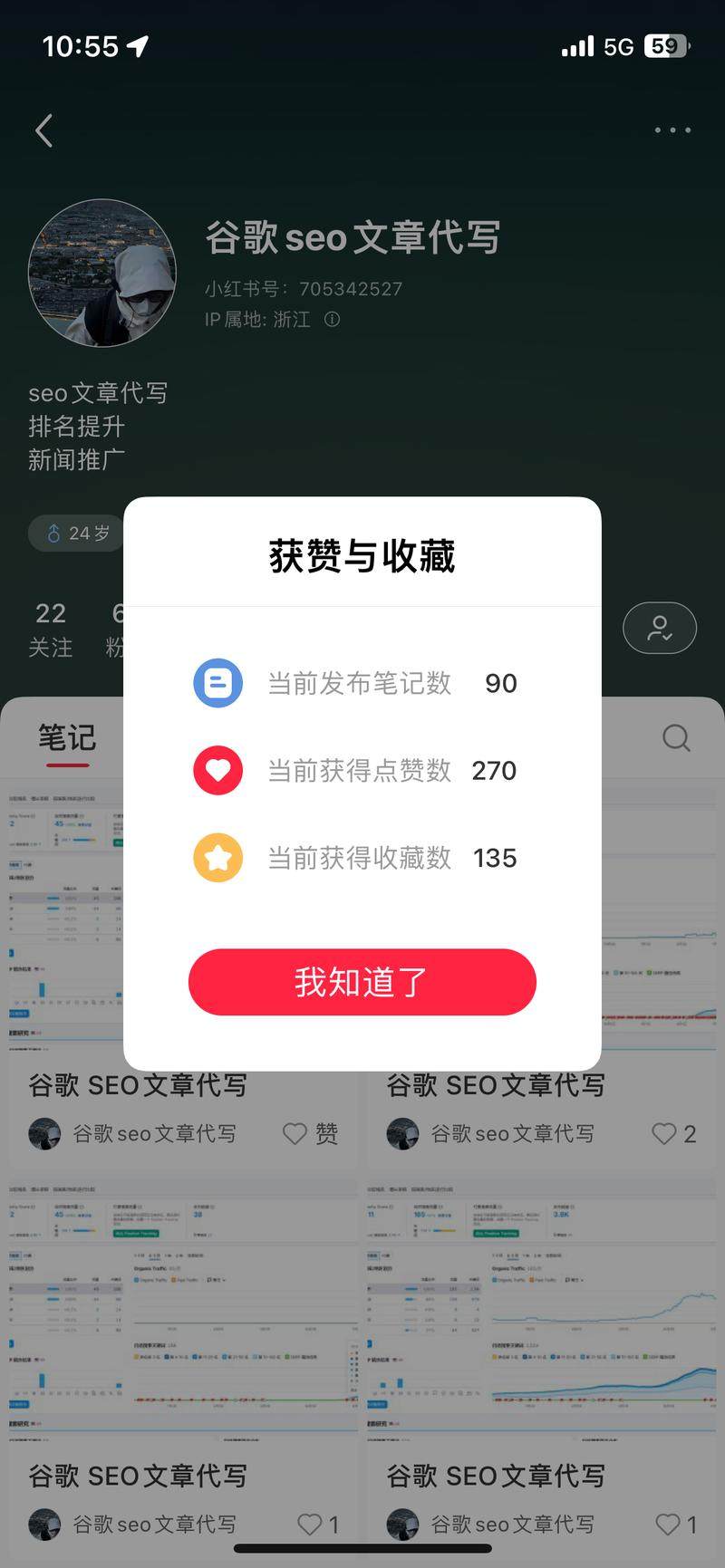
Task: Open the profile avatar photo
Action: (101, 273)
